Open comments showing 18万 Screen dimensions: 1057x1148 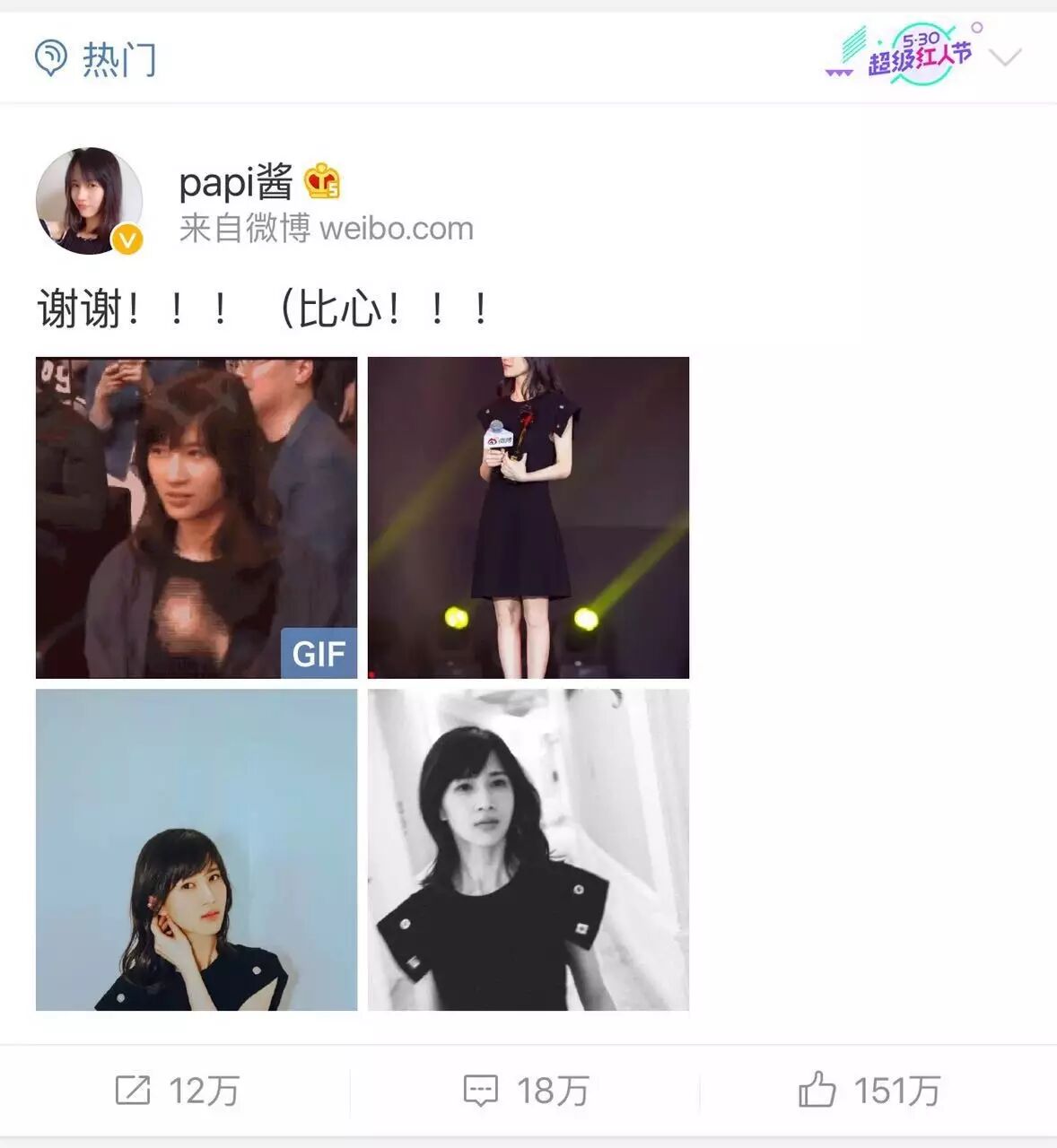point(526,1091)
